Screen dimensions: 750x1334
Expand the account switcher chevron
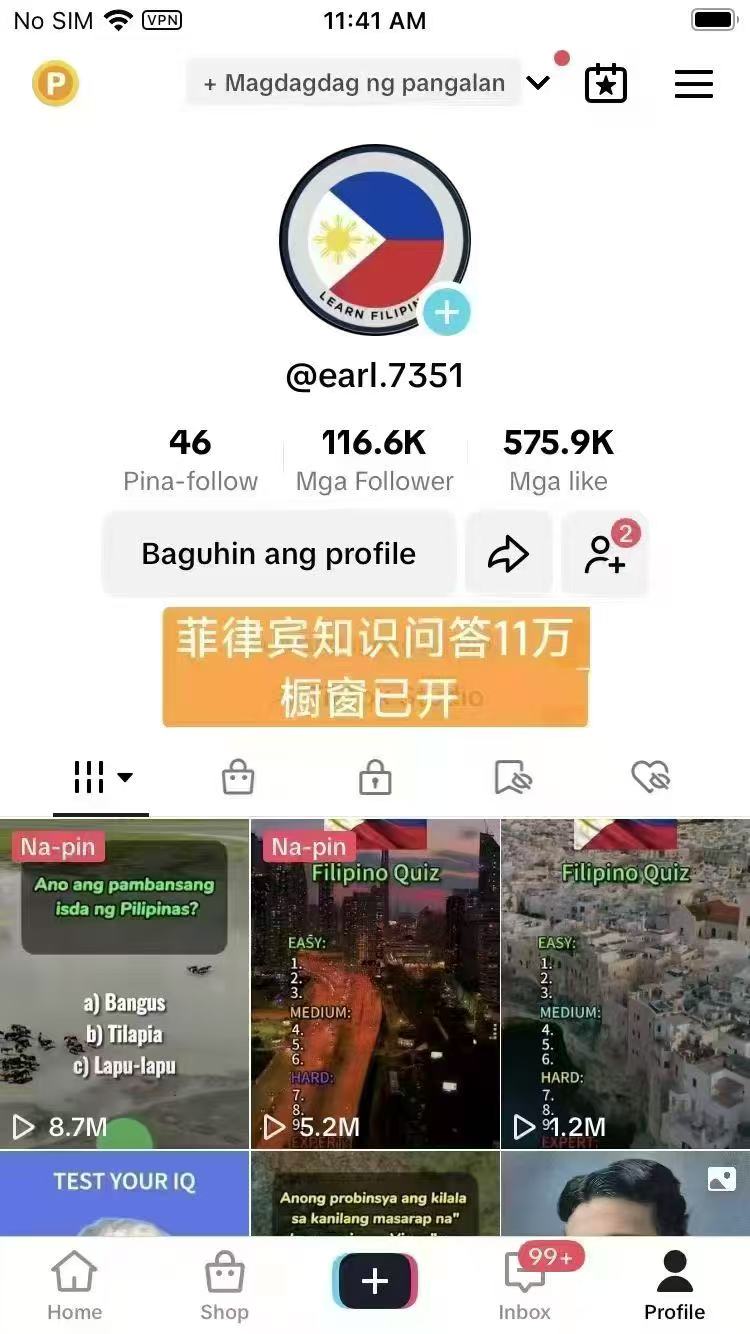[x=538, y=83]
